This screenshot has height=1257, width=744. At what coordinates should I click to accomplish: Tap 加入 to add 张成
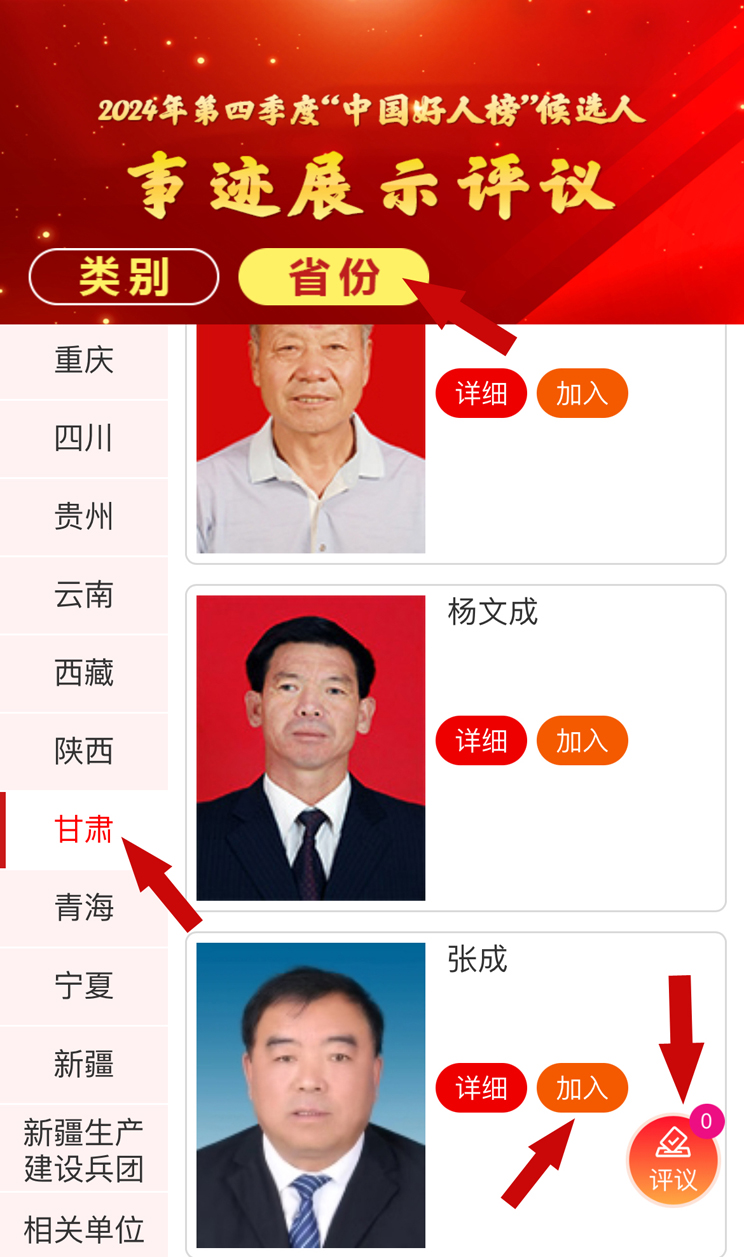tap(582, 1088)
